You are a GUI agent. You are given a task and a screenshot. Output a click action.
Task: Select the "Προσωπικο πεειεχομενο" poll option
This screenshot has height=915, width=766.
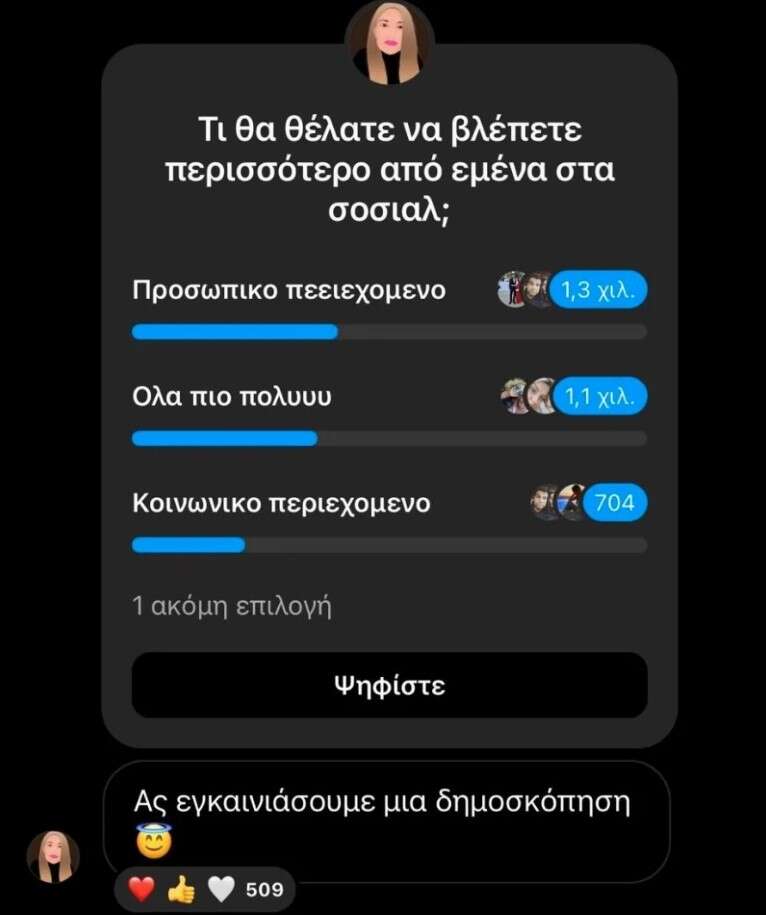290,291
